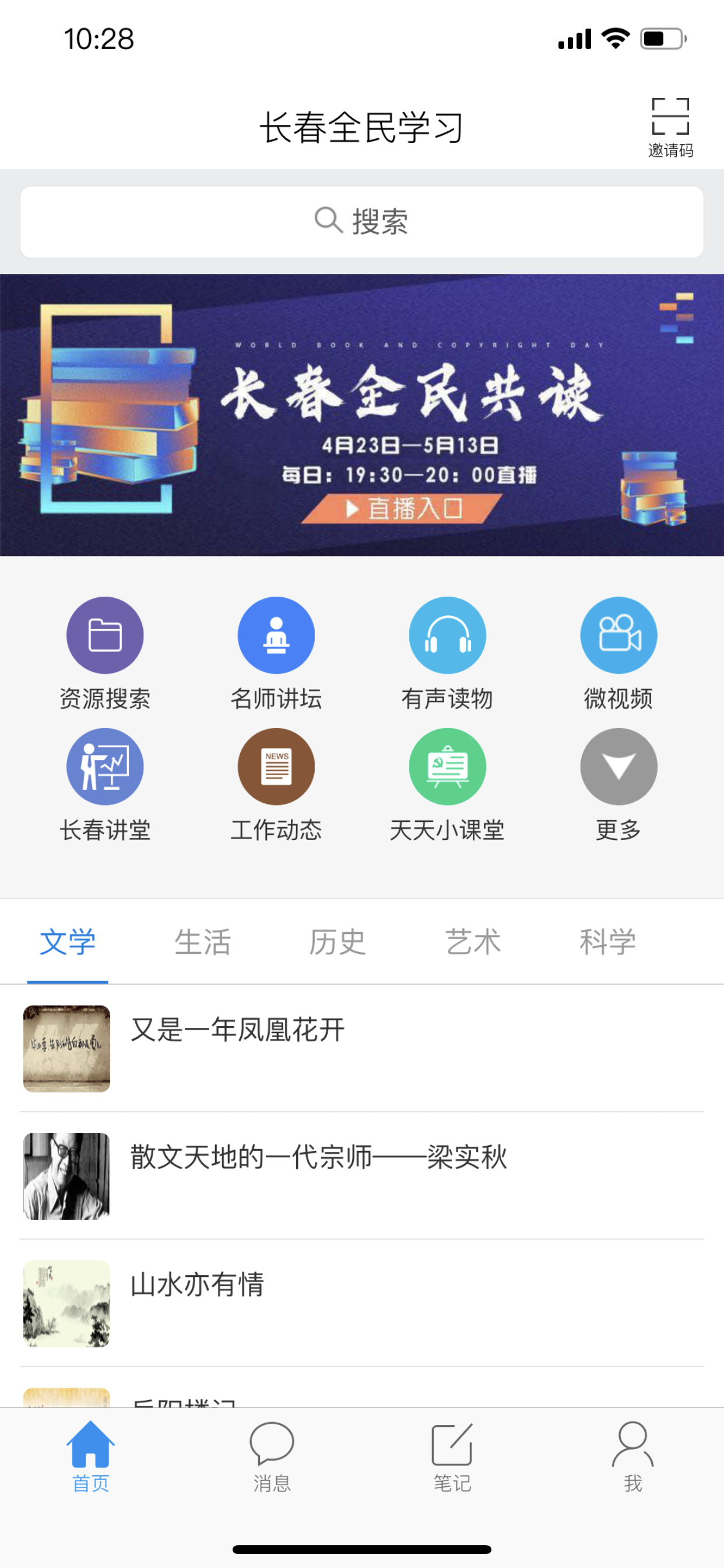The image size is (724, 1568).
Task: Open the 邀请码 invite code scanner
Action: [x=670, y=127]
